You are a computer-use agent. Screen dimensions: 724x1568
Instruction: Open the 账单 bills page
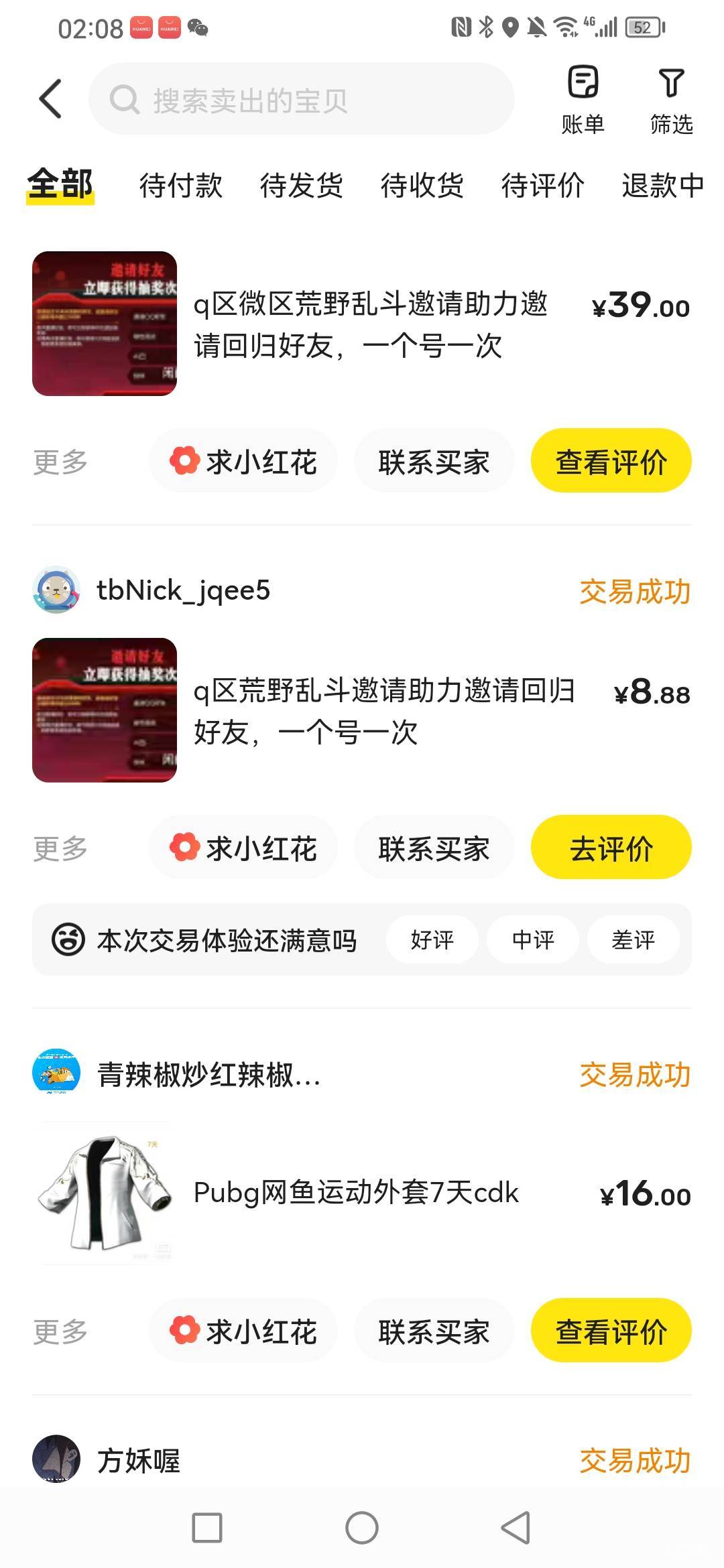tap(583, 100)
